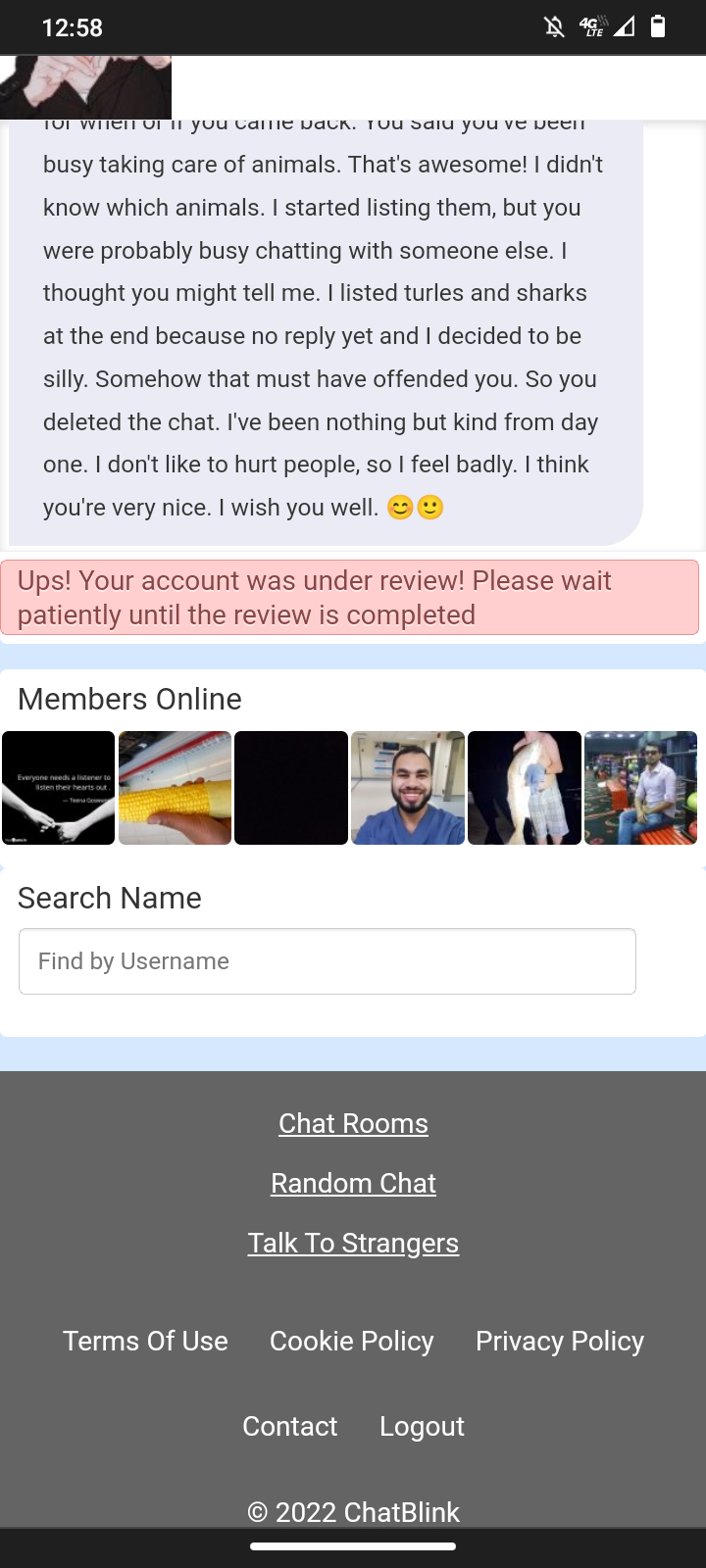Open the online member with corn photo
706x1568 pixels.
point(175,788)
